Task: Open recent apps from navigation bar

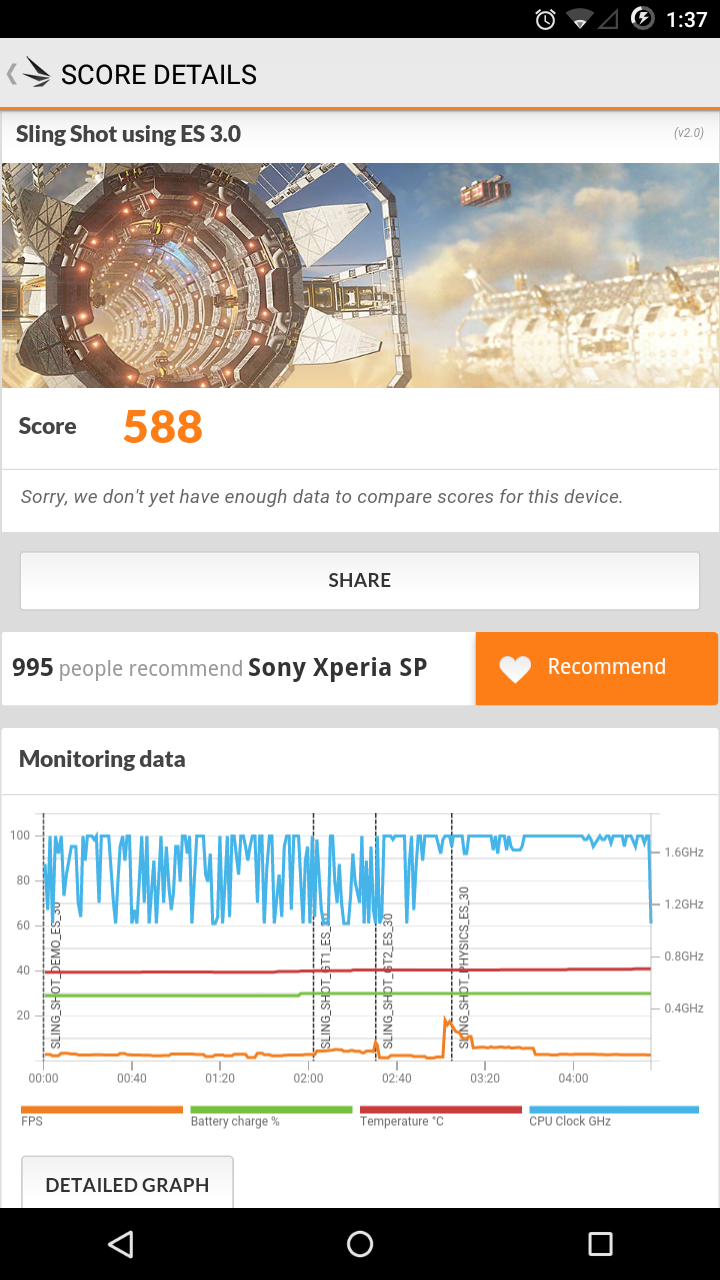Action: (x=600, y=1244)
